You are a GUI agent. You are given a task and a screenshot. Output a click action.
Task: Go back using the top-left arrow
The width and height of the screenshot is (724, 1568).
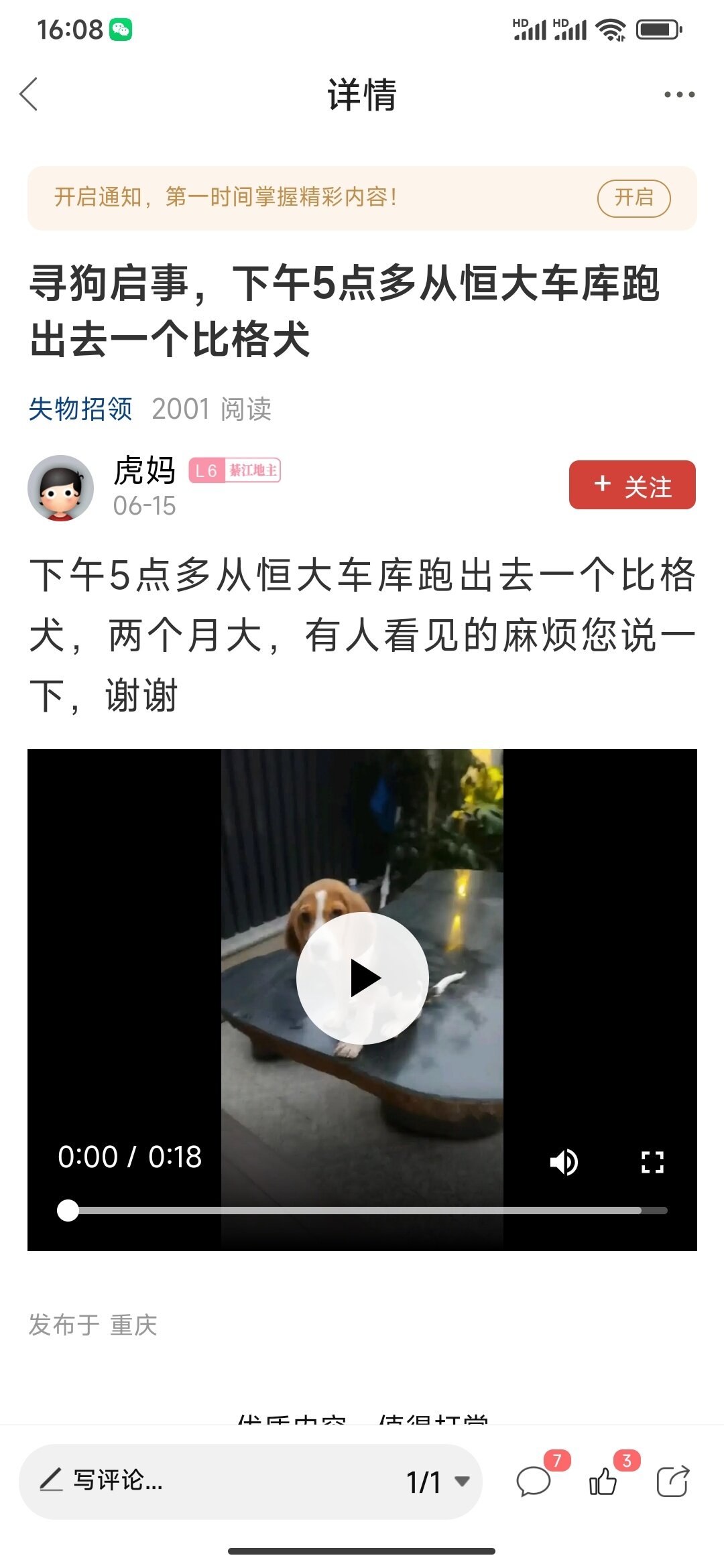tap(29, 94)
